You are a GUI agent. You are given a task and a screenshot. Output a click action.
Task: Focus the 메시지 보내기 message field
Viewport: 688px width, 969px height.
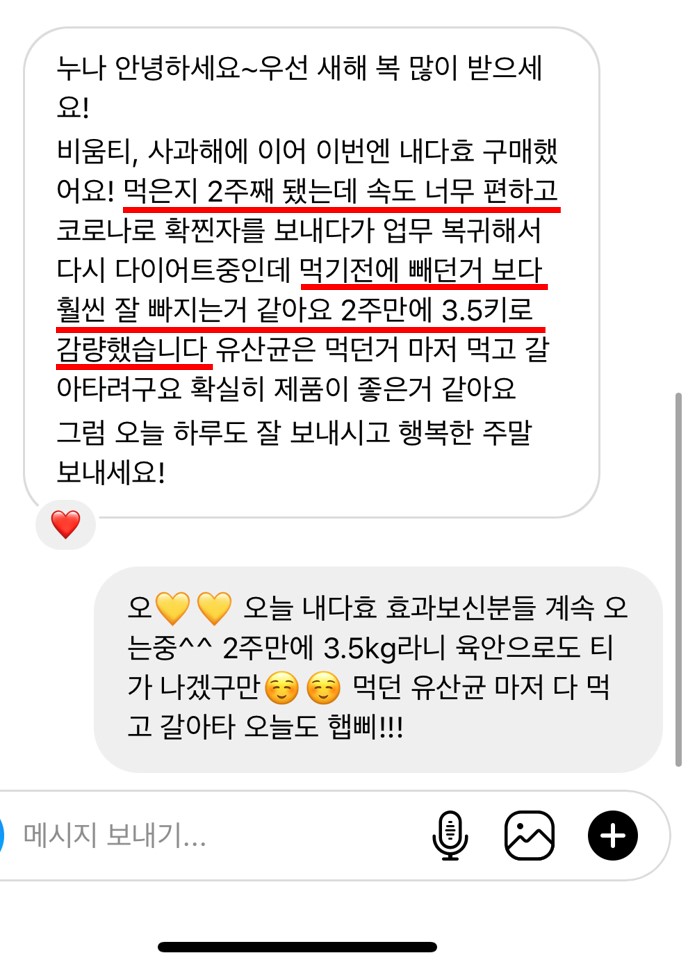200,836
